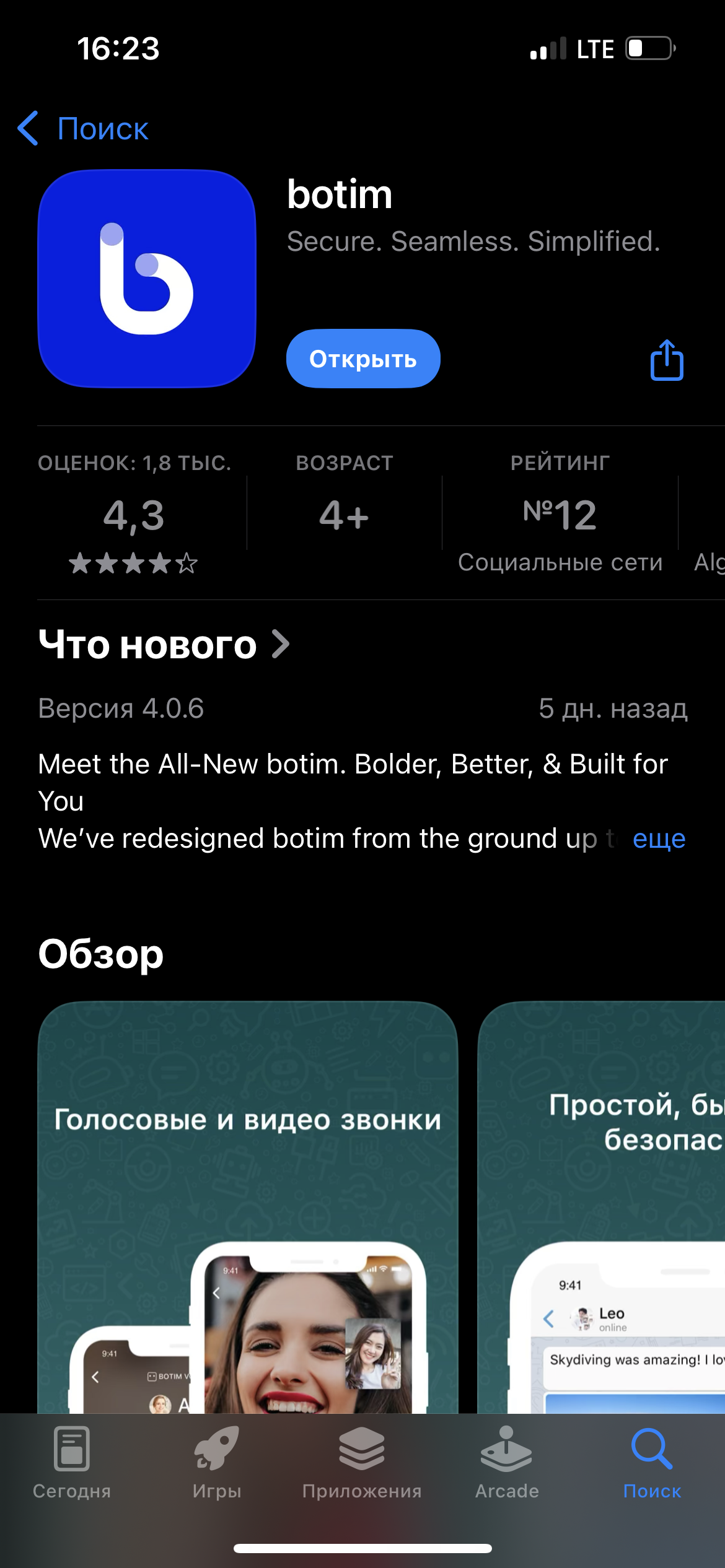
Task: Switch to the Игры tab
Action: point(217,1463)
